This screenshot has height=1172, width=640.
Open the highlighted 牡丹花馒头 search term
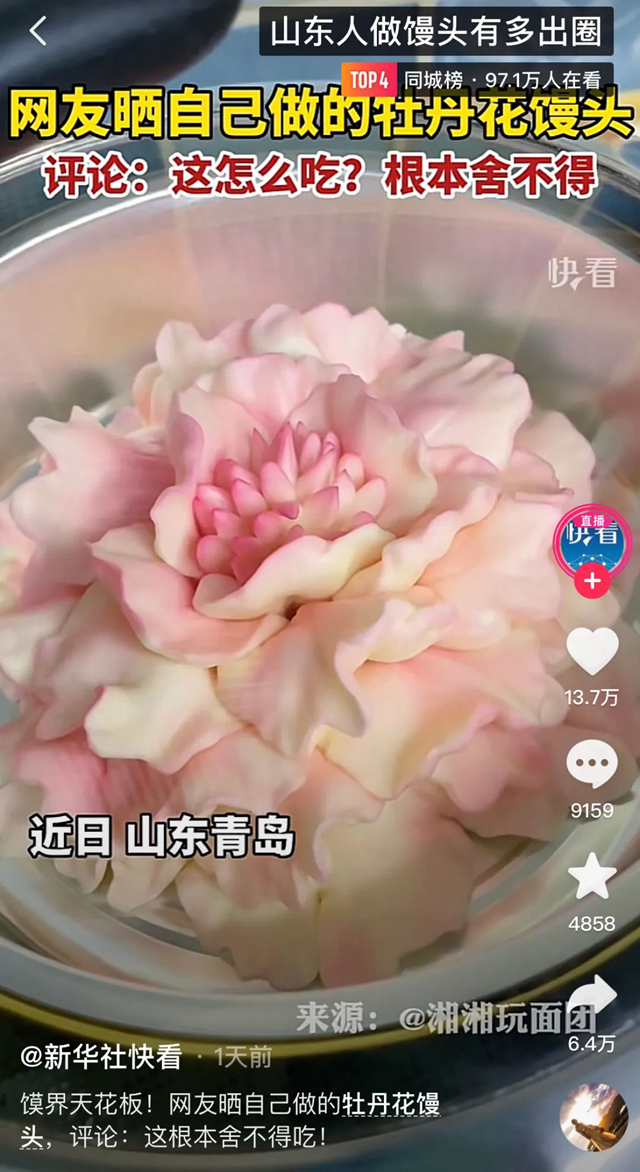tap(390, 1105)
